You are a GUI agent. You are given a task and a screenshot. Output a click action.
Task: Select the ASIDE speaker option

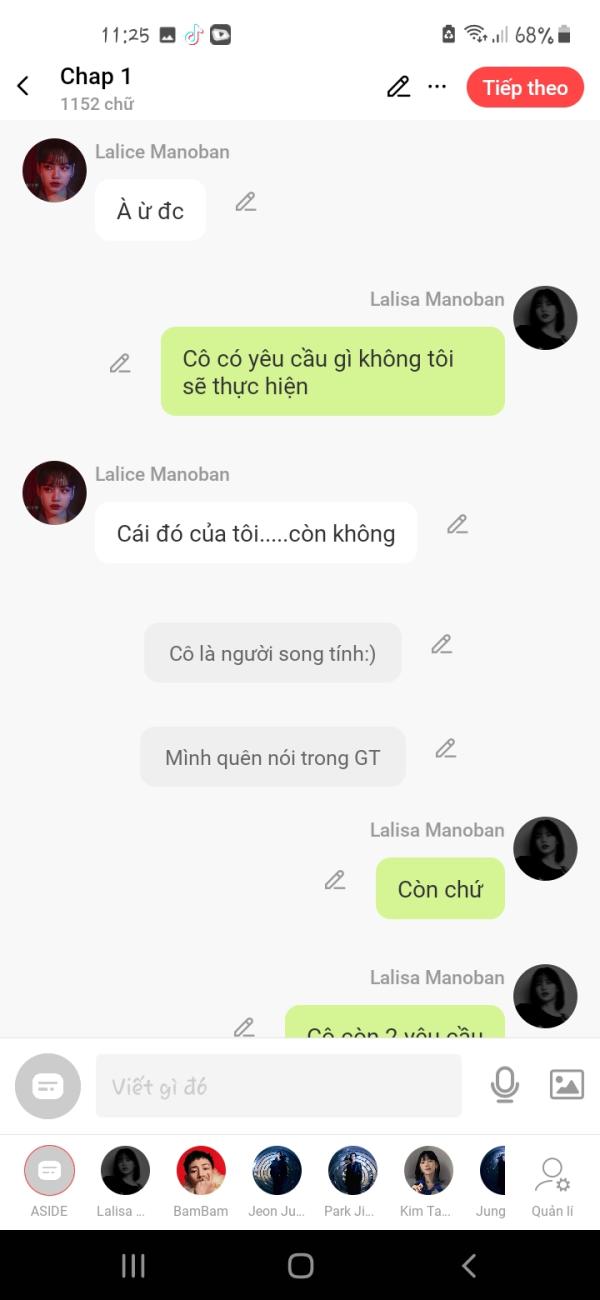(49, 1172)
